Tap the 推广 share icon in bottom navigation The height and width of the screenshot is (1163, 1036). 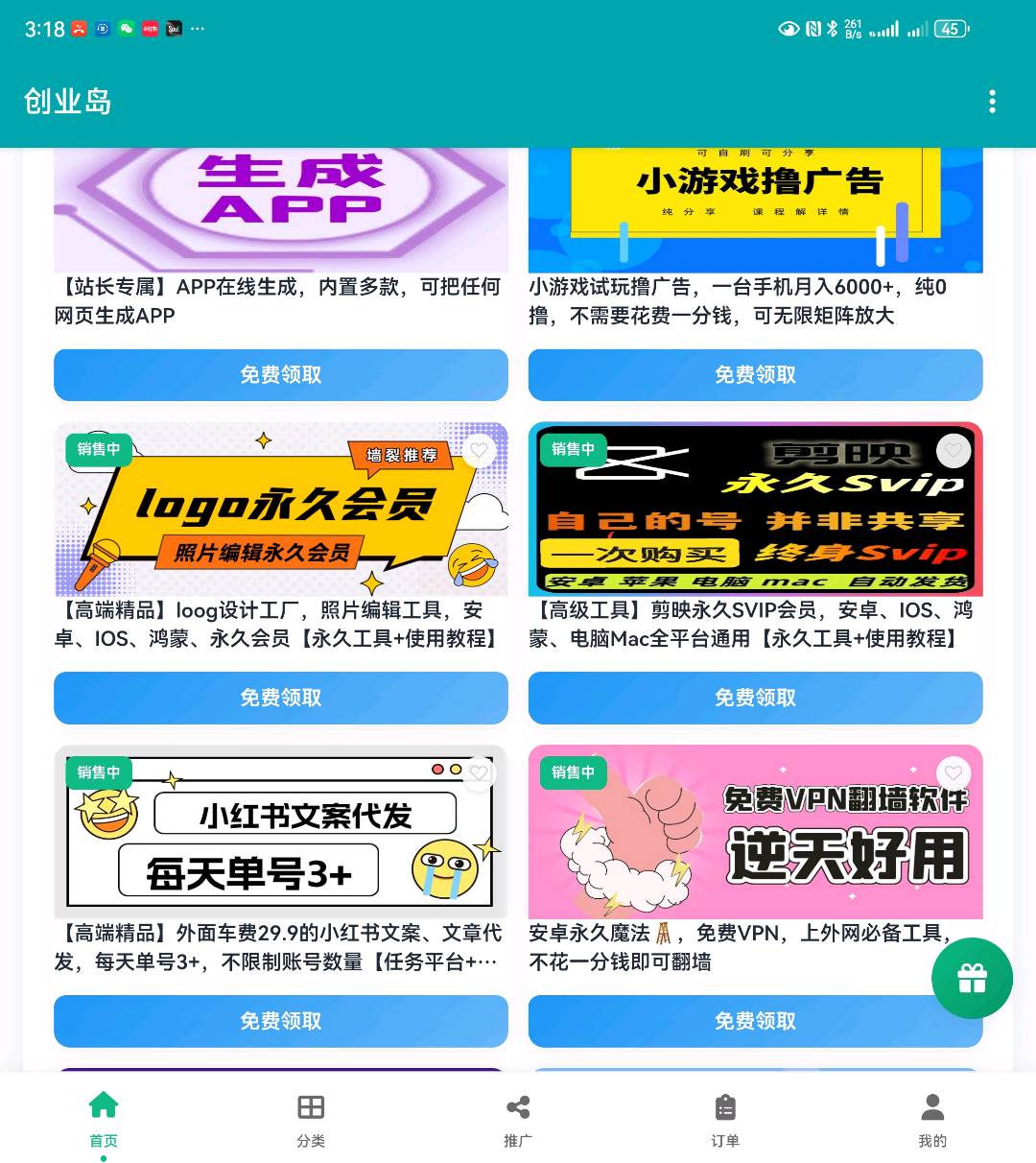coord(518,1105)
